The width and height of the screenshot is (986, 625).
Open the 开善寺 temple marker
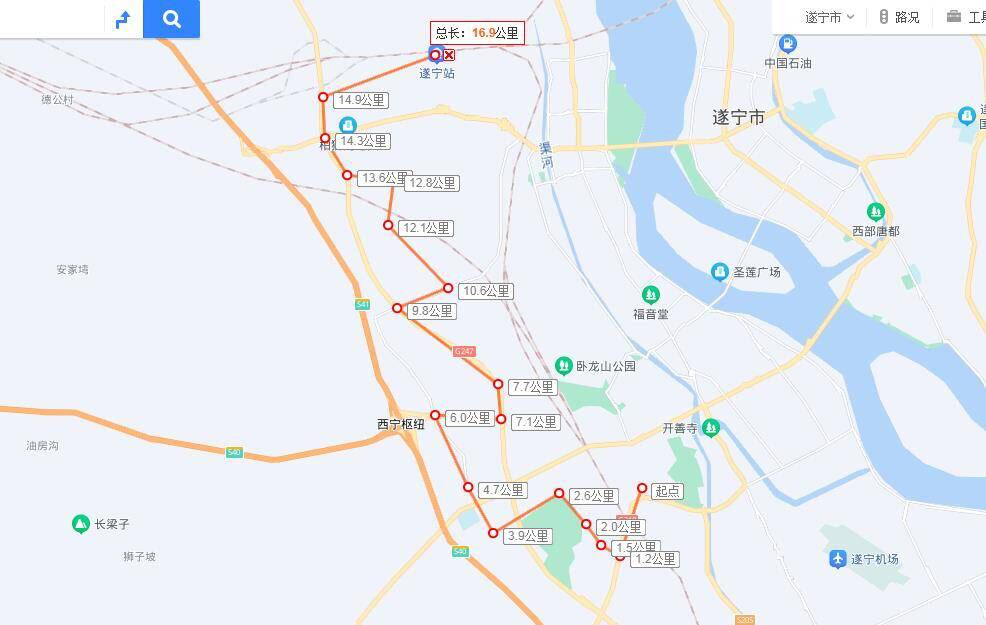click(x=710, y=427)
